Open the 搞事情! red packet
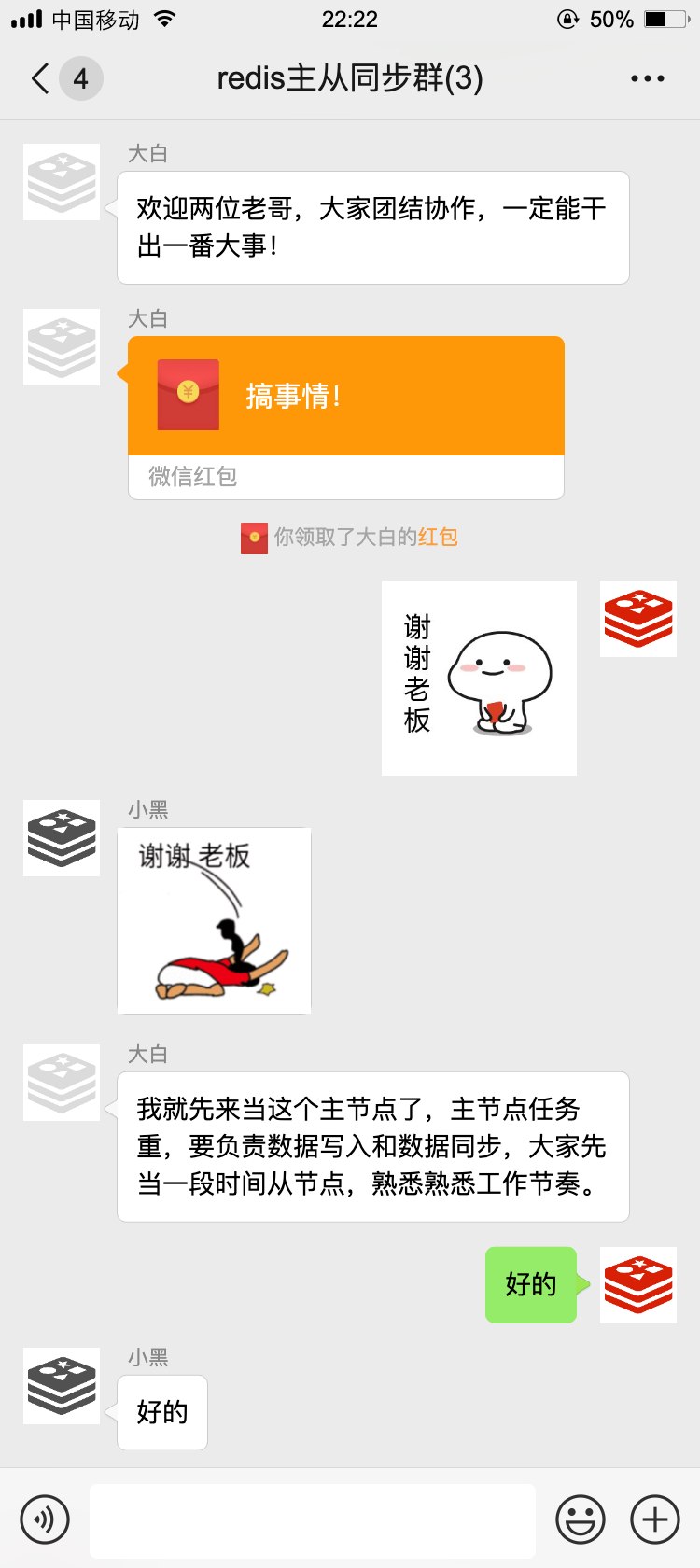The image size is (700, 1568). 345,397
